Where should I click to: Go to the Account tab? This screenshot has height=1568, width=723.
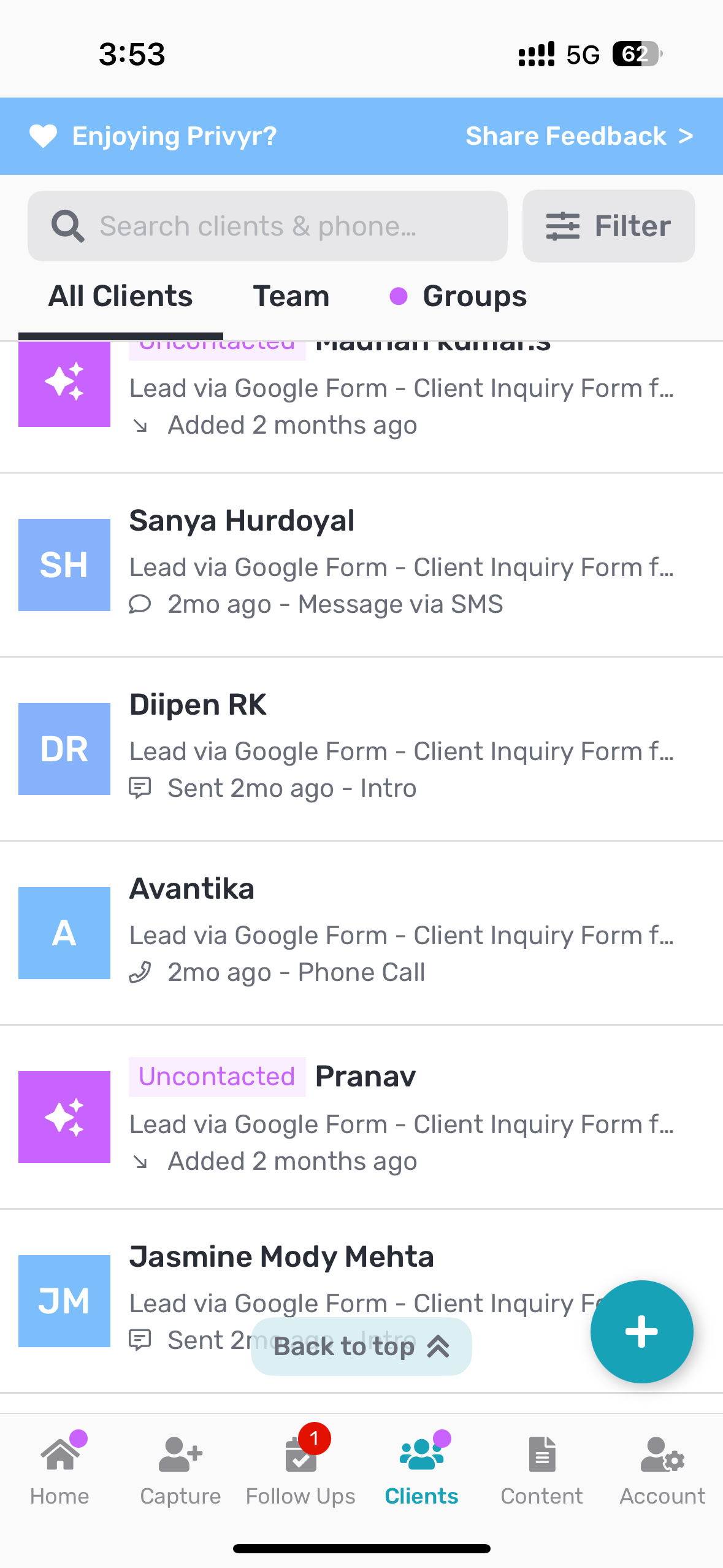(x=662, y=1470)
